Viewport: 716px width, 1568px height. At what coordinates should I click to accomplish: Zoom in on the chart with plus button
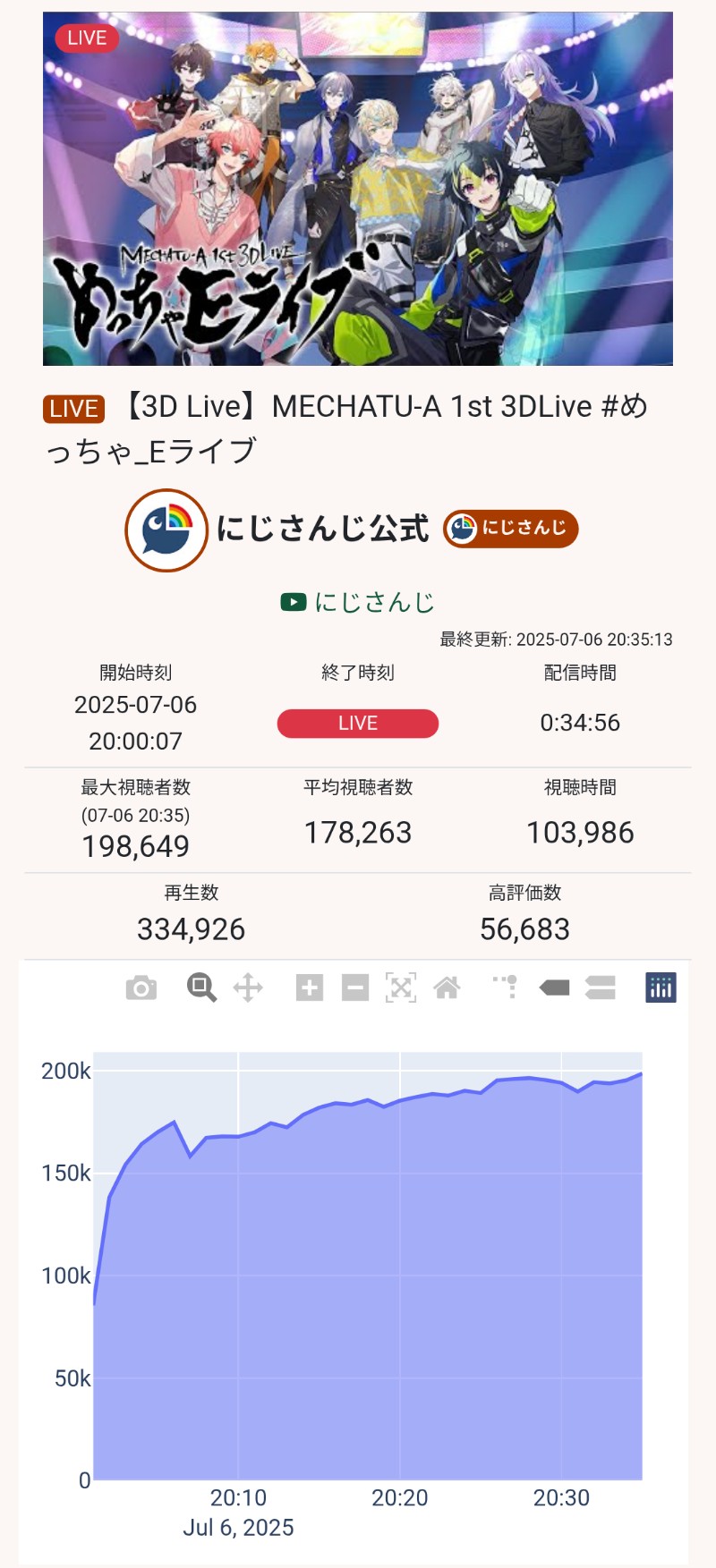[310, 988]
